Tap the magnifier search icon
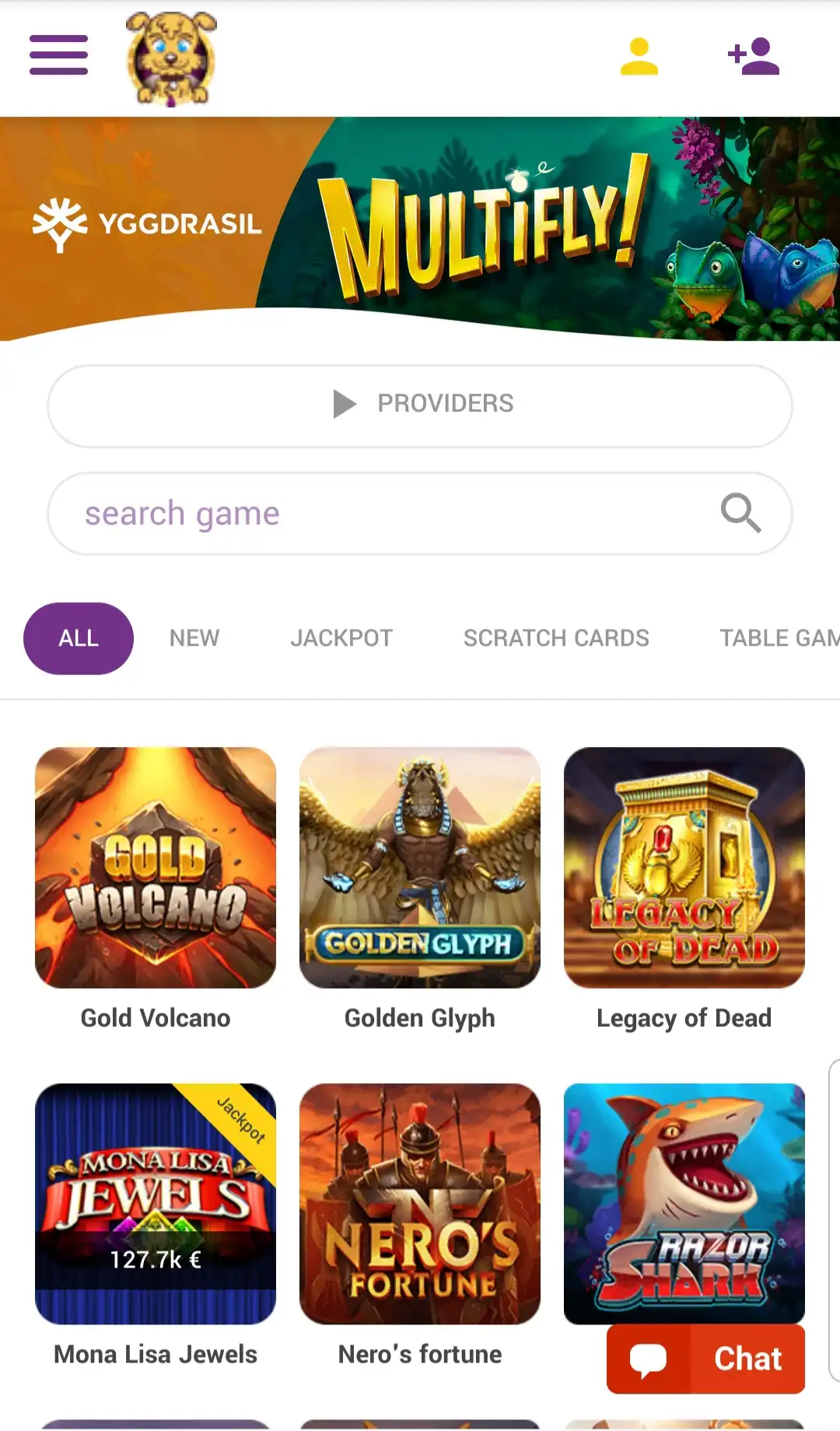 point(740,513)
